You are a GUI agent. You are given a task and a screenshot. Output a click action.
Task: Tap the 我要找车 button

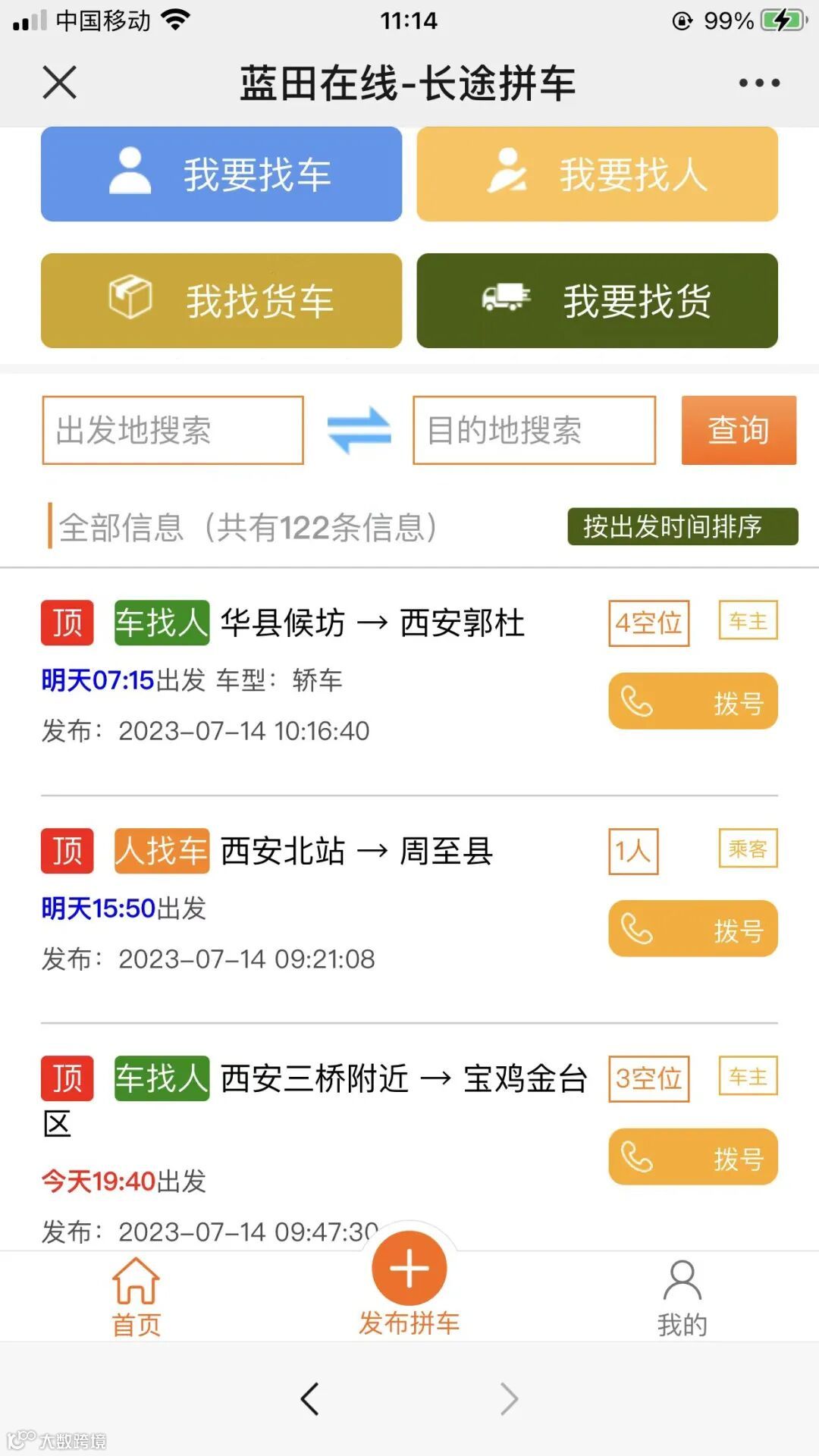[221, 174]
